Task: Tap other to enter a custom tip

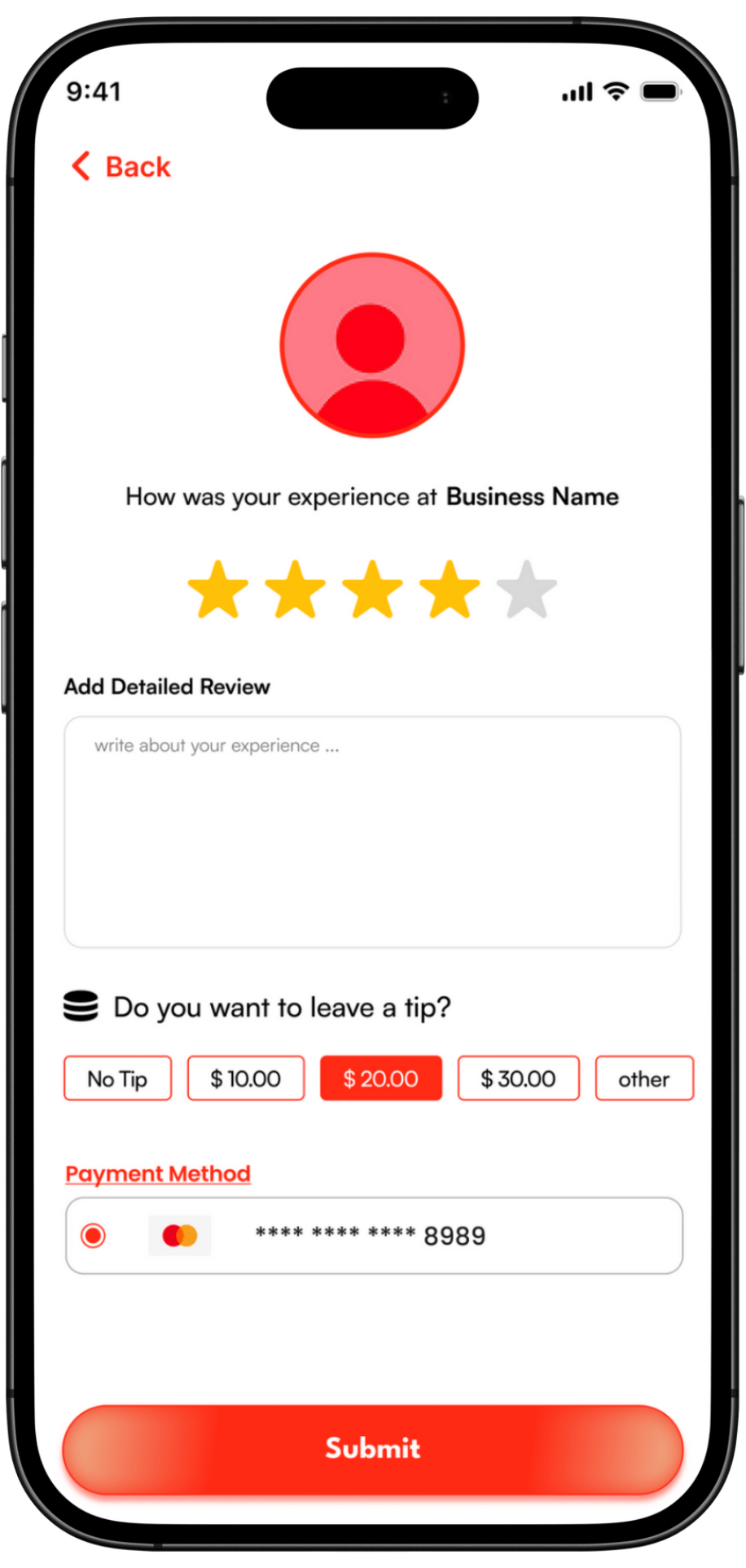Action: point(644,1078)
